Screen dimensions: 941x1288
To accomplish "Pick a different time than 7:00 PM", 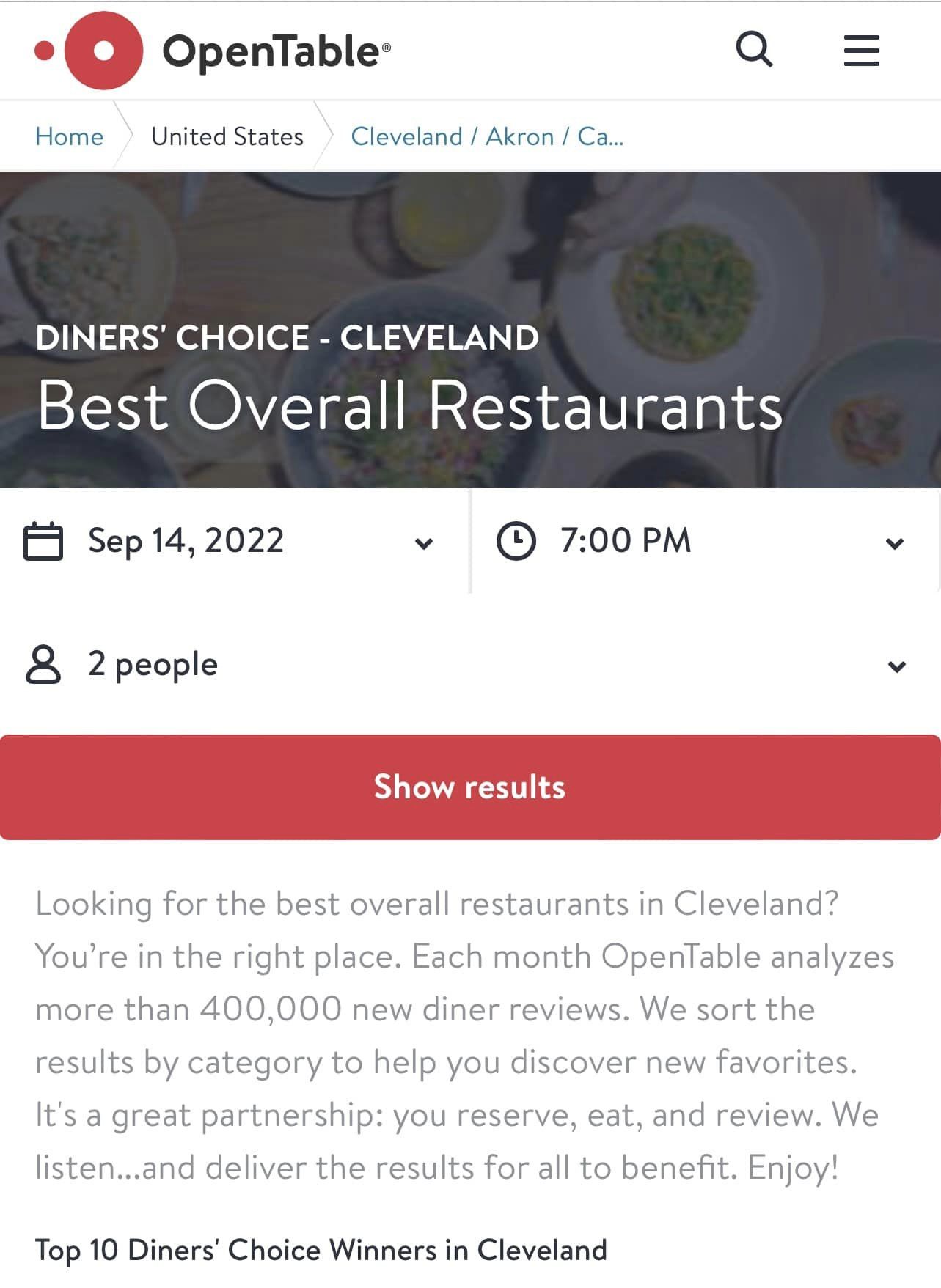I will pyautogui.click(x=700, y=542).
